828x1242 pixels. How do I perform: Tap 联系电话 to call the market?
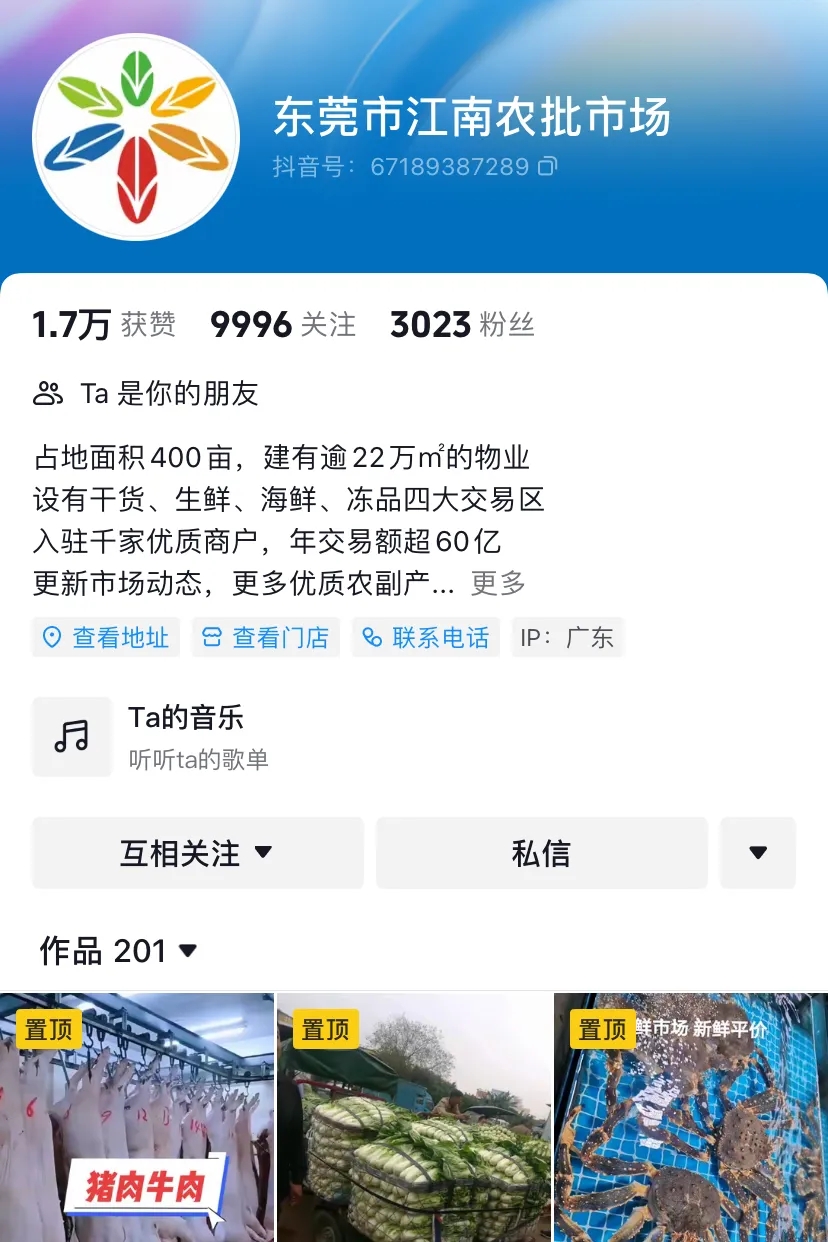(426, 638)
